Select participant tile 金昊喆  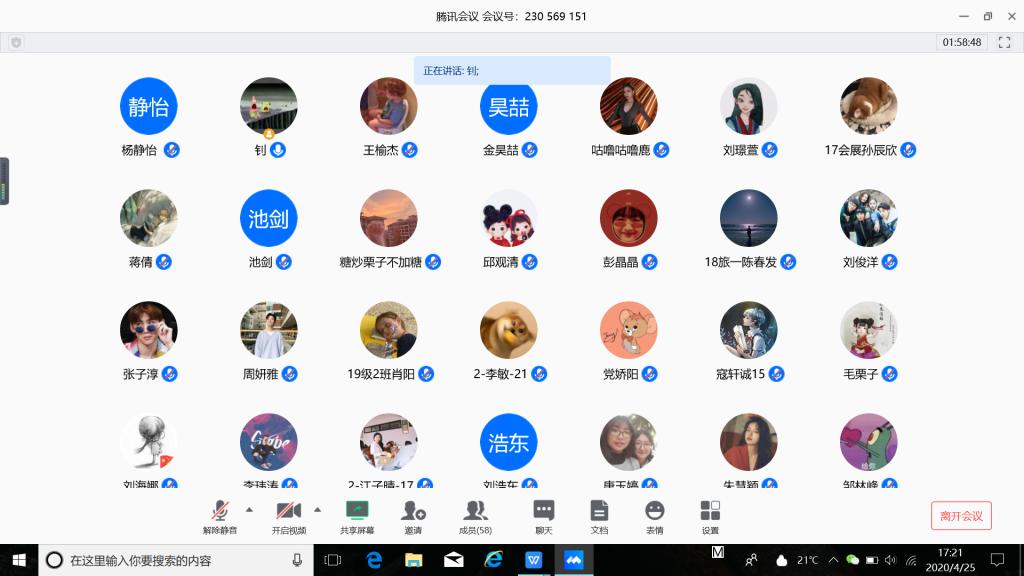[509, 106]
